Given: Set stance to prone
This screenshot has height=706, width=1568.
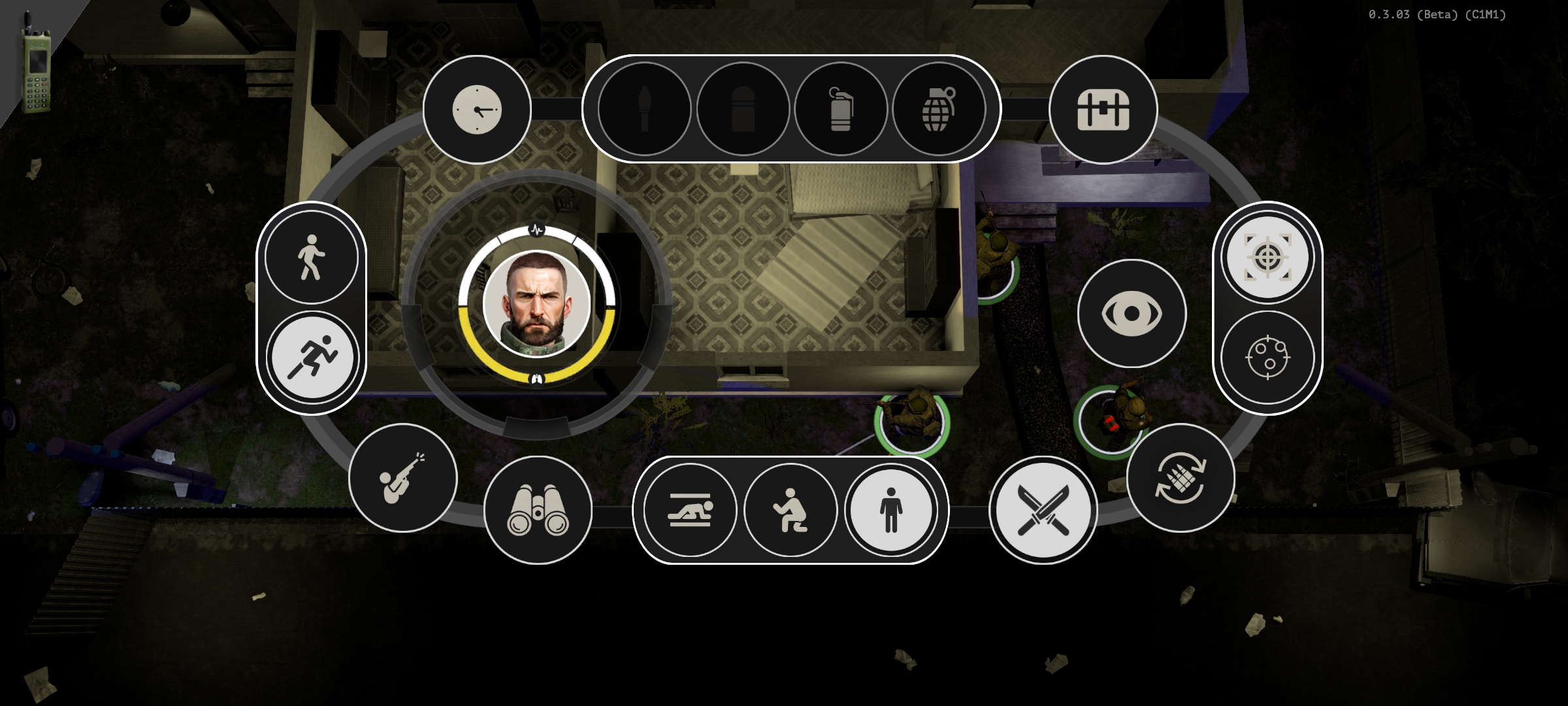Looking at the screenshot, I should [690, 511].
